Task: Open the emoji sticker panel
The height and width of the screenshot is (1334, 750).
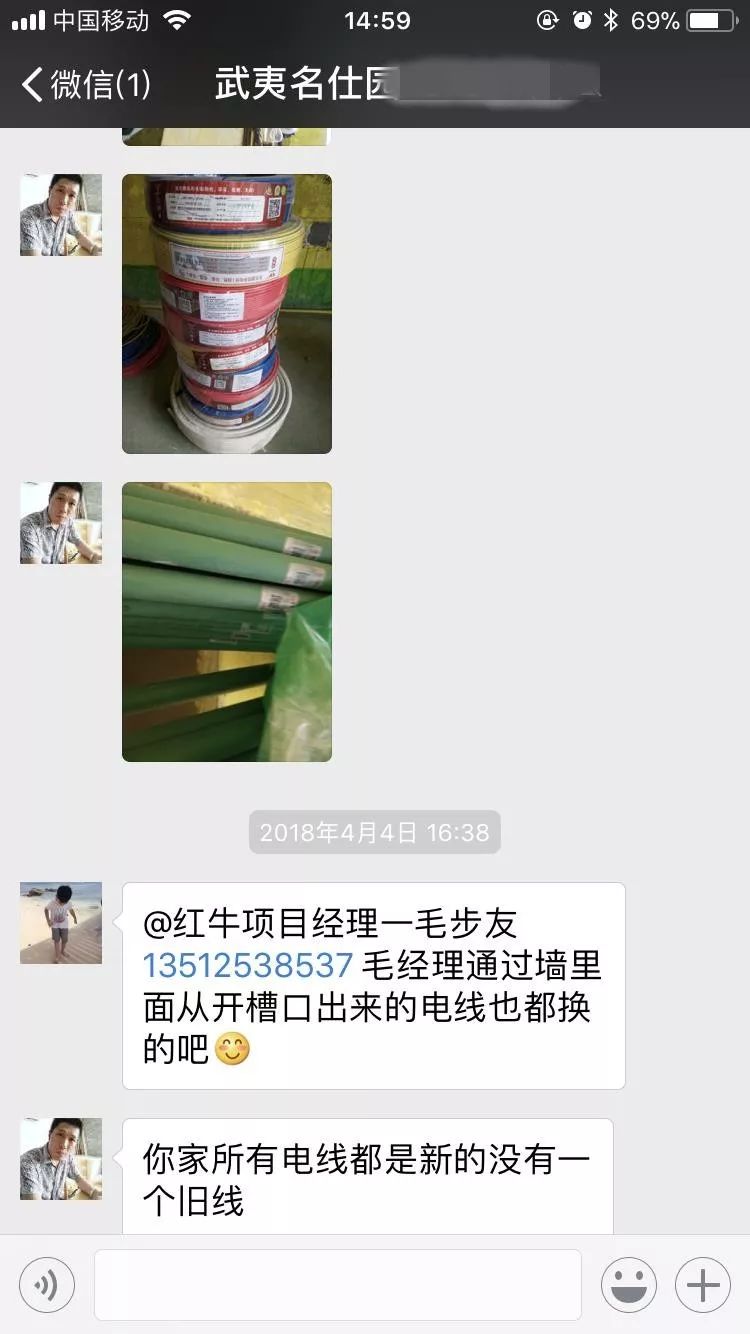Action: (628, 1285)
